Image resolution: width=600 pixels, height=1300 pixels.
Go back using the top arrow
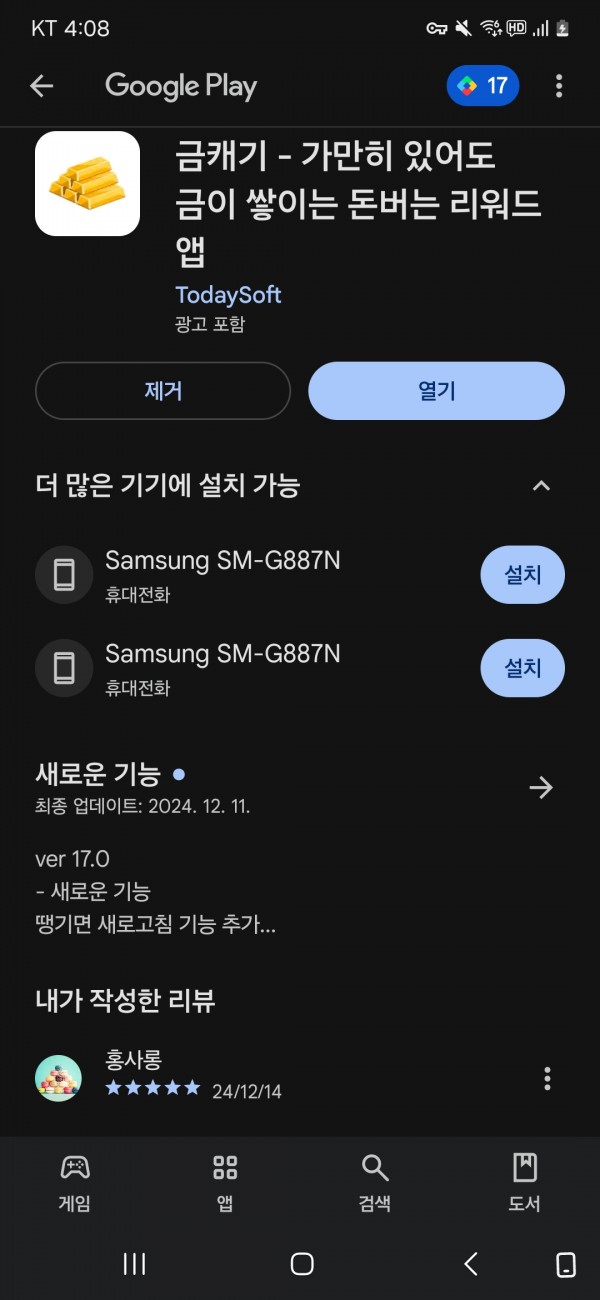click(41, 86)
